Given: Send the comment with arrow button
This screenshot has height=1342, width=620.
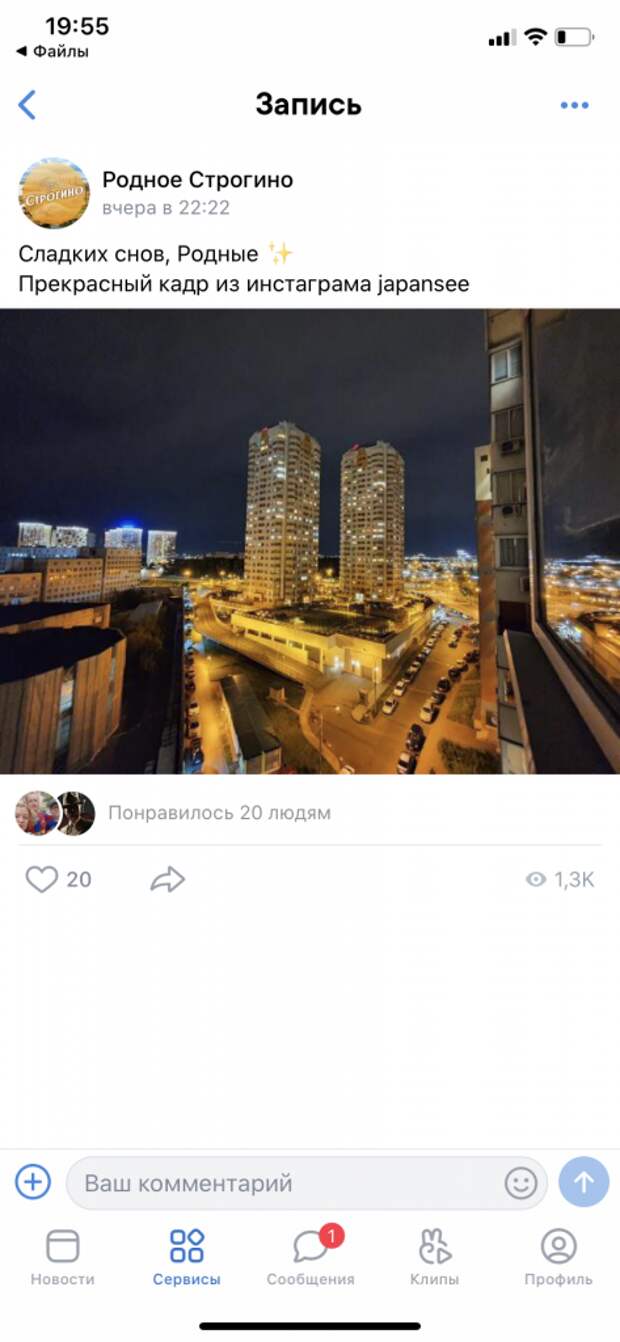Looking at the screenshot, I should (x=584, y=1183).
